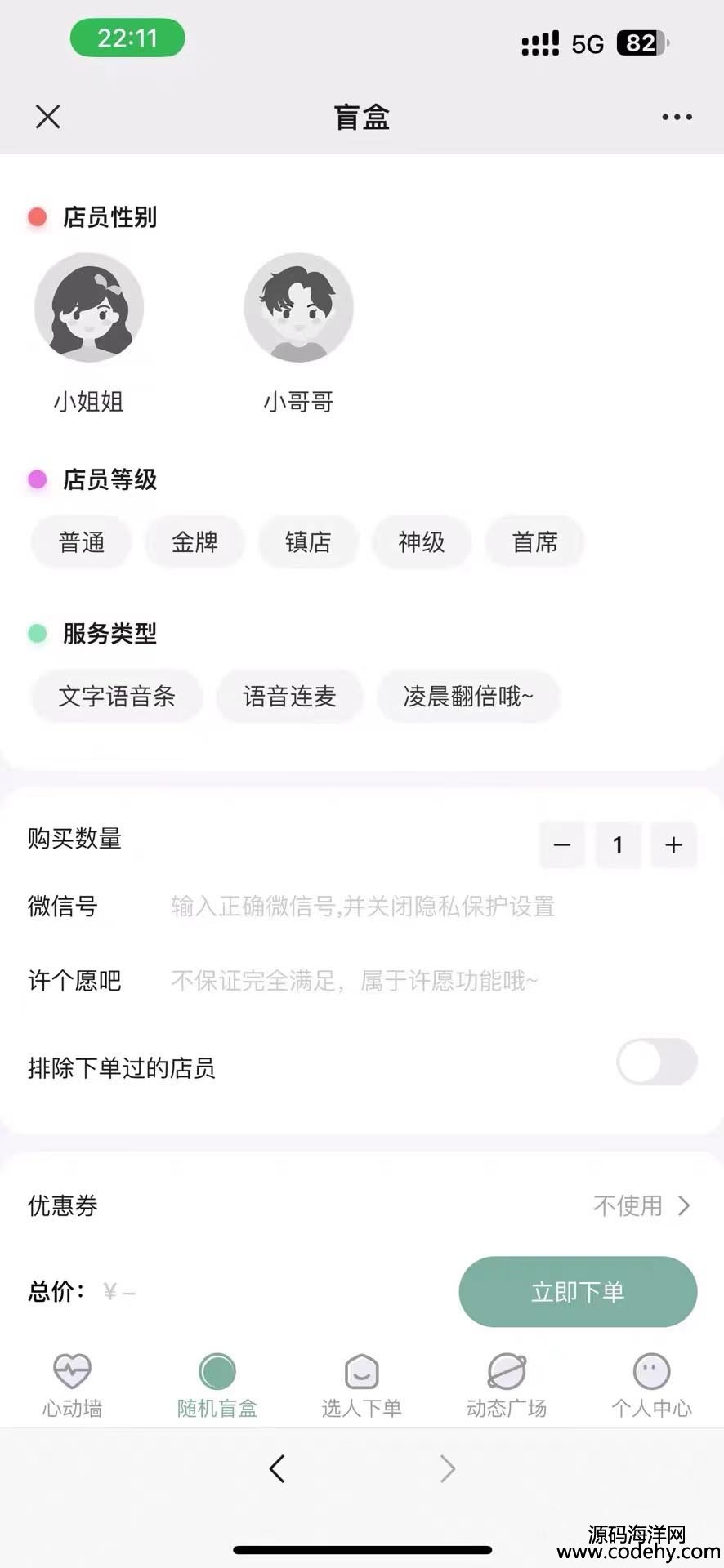This screenshot has width=724, height=1568.
Task: Open the 优惠券 coupon selection
Action: [642, 1205]
